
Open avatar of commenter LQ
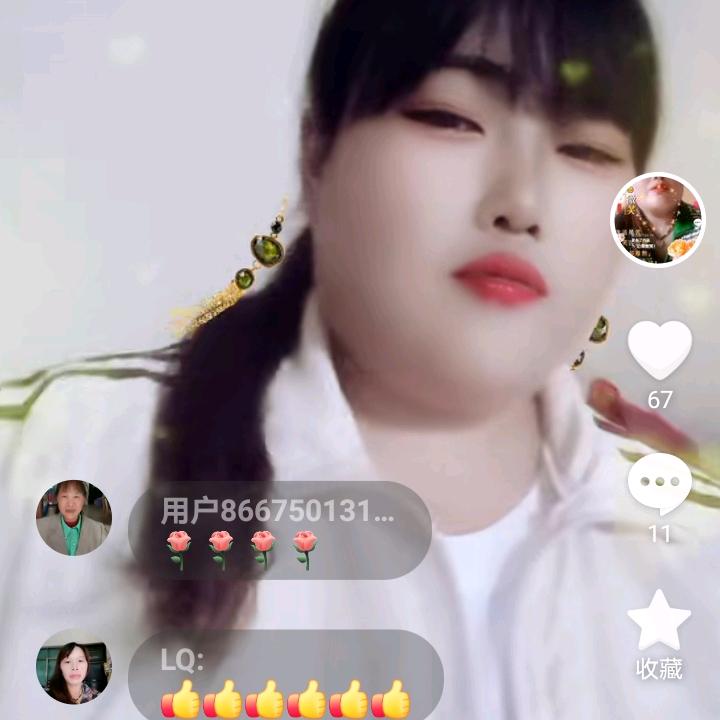(74, 666)
